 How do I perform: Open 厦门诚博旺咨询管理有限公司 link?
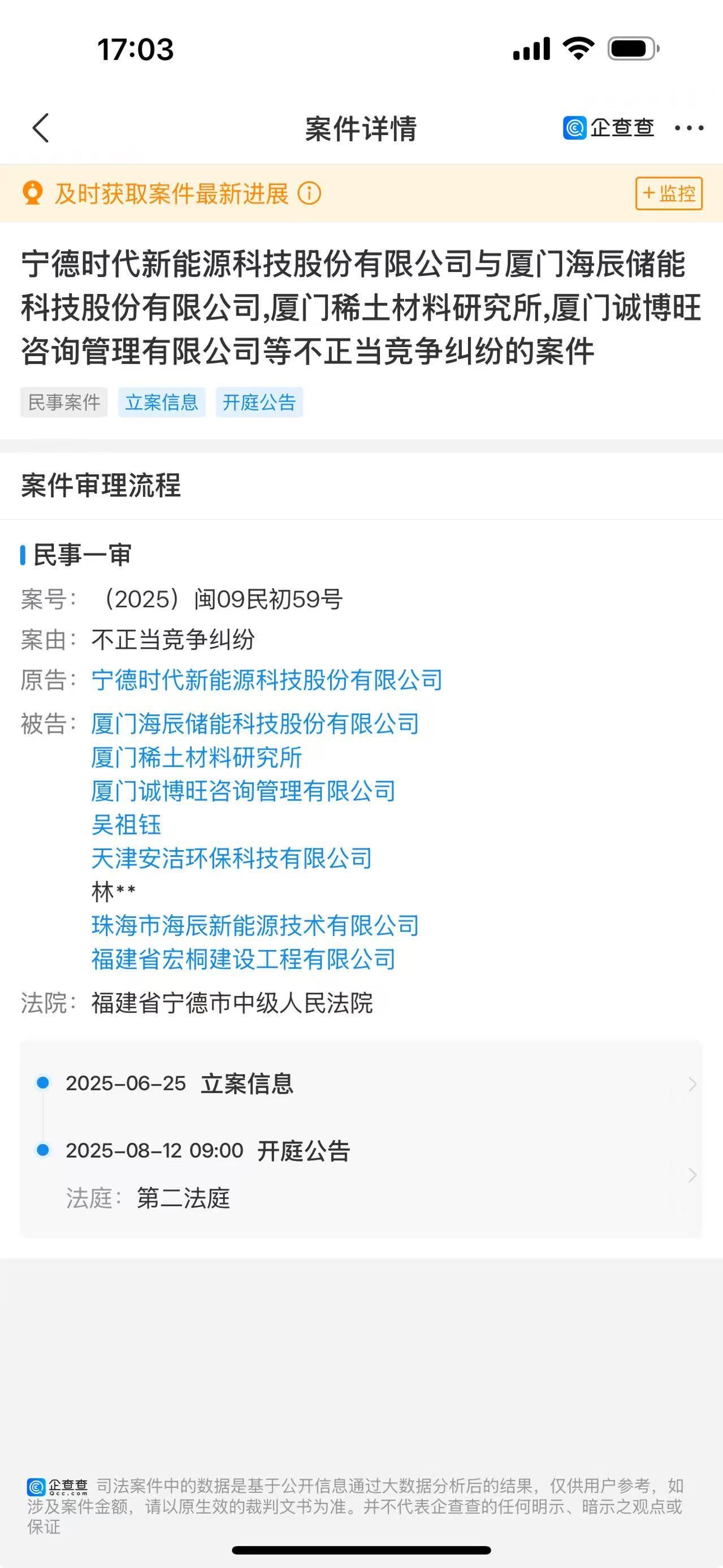point(244,791)
